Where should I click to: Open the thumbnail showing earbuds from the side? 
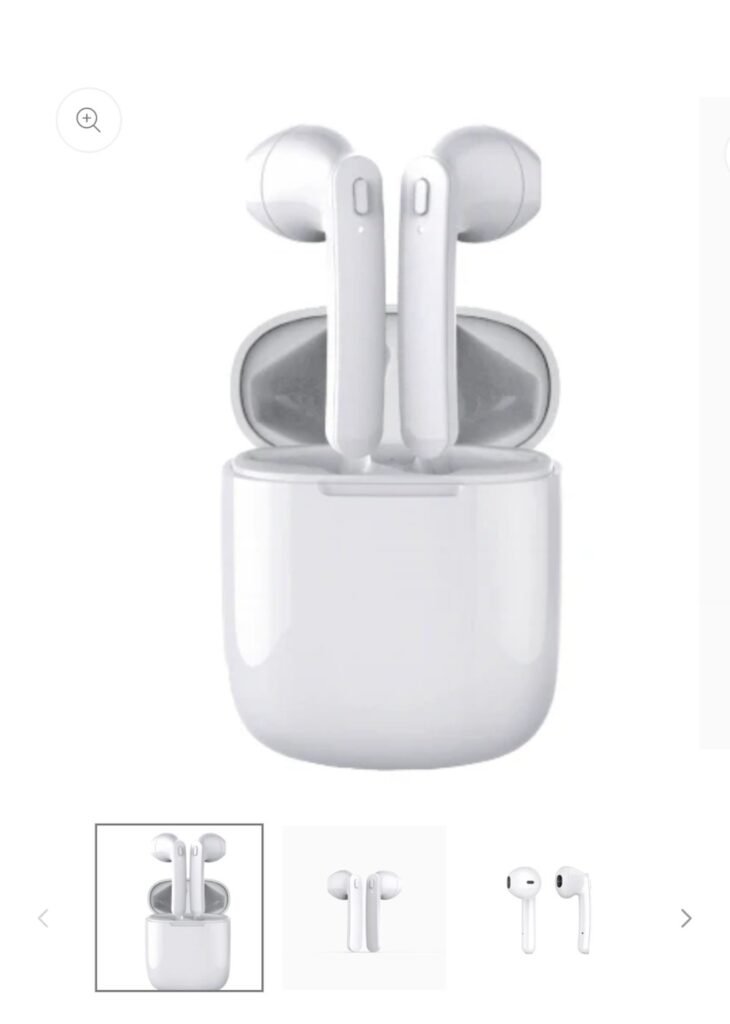[x=548, y=907]
